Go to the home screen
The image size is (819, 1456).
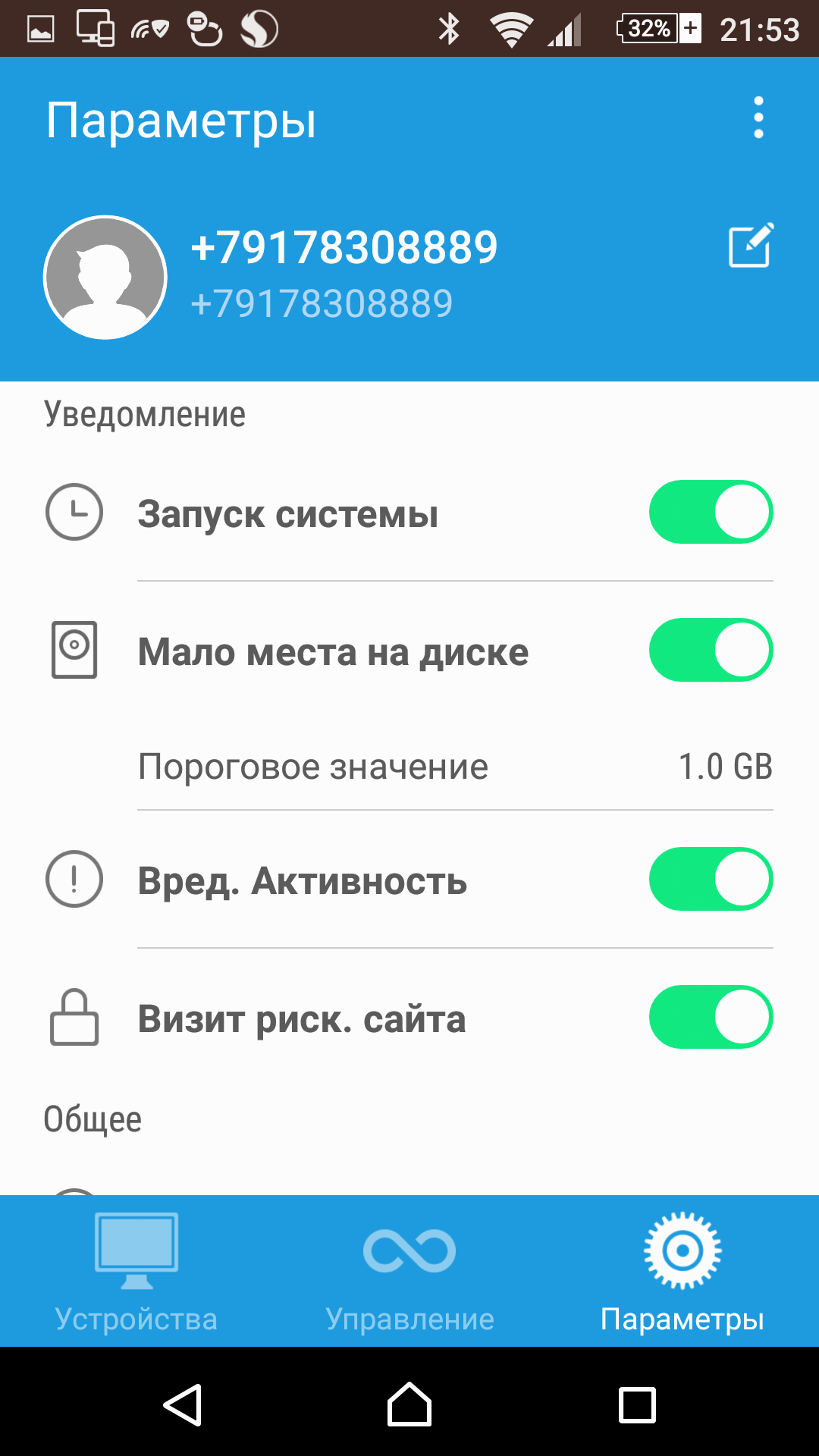point(409,1404)
